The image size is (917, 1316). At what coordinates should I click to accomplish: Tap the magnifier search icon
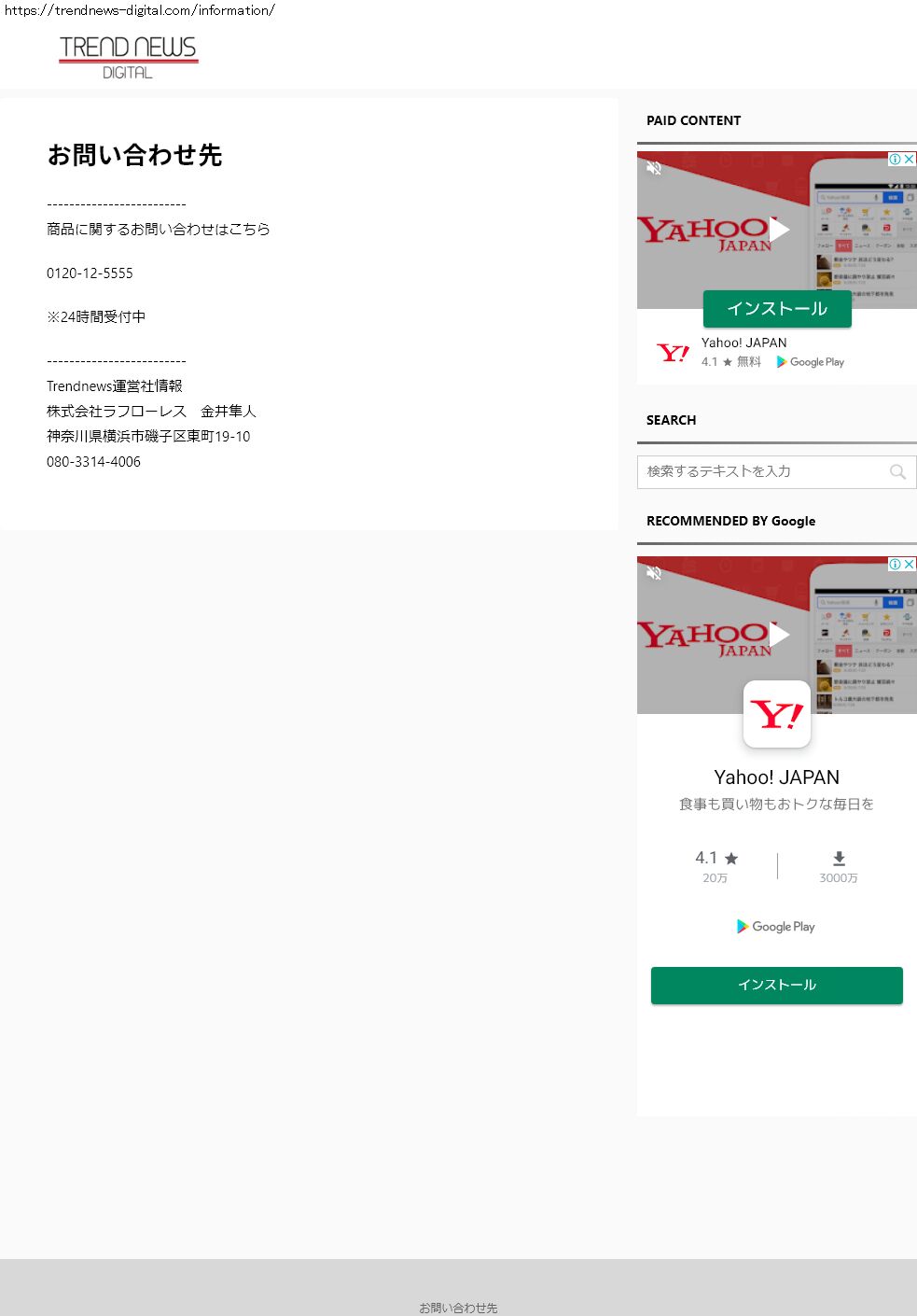(897, 472)
